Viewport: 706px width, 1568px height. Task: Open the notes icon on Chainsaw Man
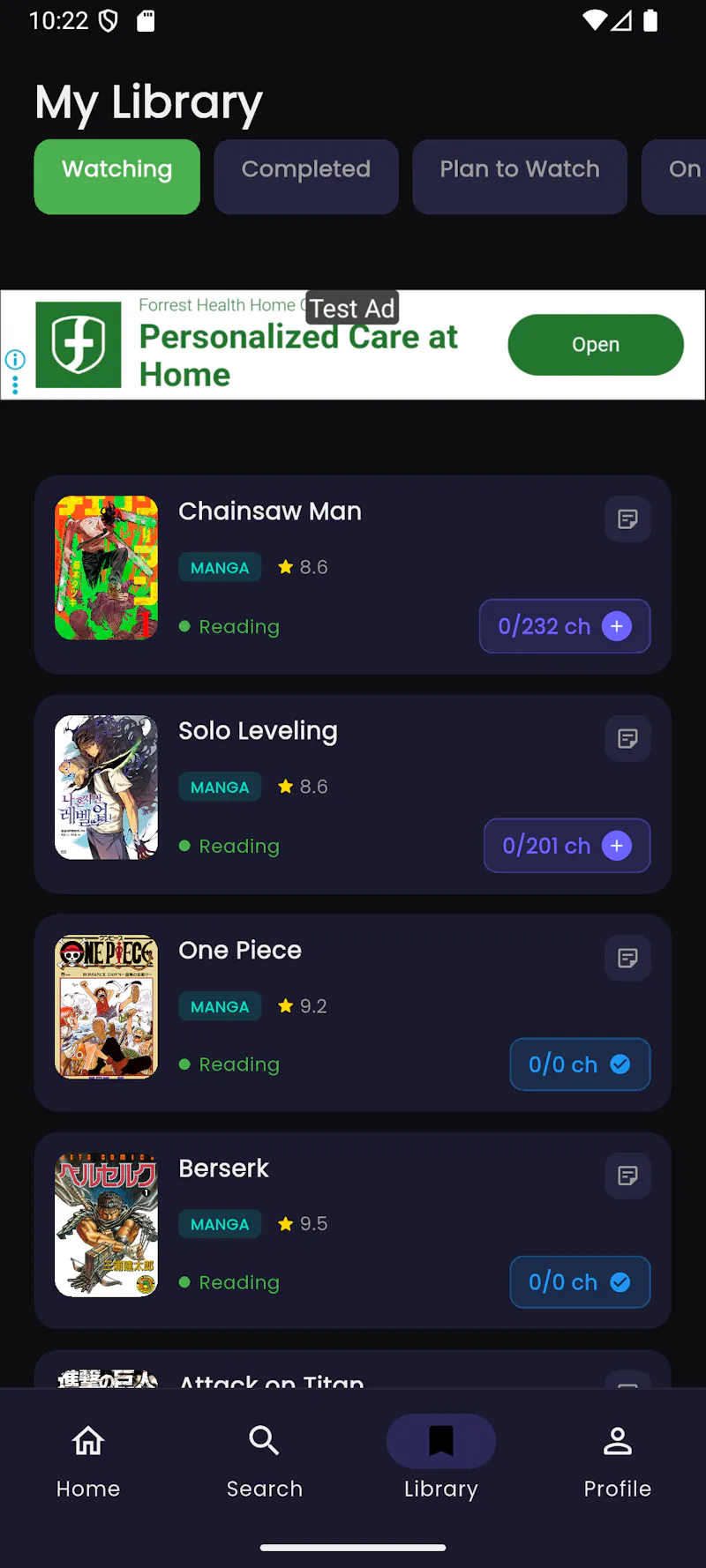pyautogui.click(x=627, y=519)
